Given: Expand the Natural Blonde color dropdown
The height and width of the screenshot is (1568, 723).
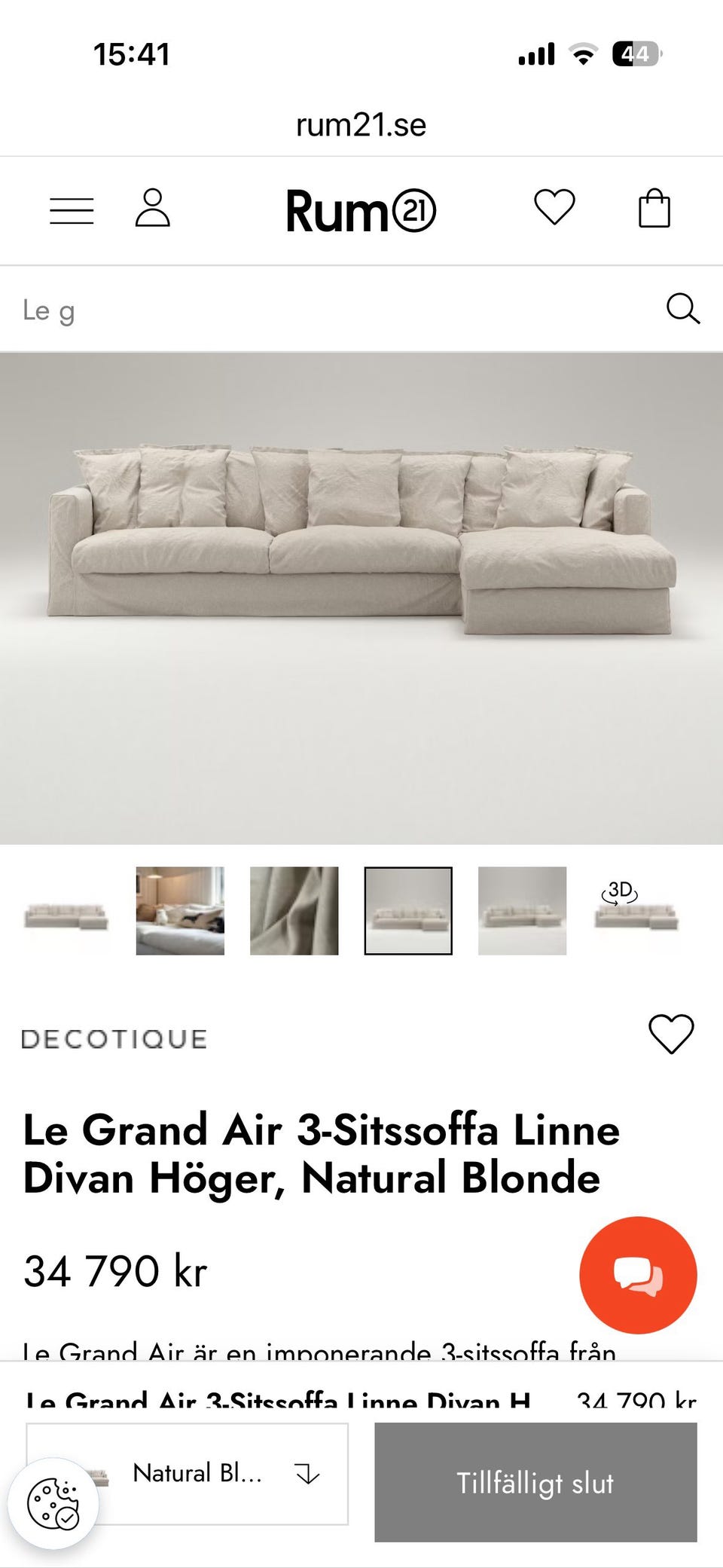Looking at the screenshot, I should (218, 1473).
